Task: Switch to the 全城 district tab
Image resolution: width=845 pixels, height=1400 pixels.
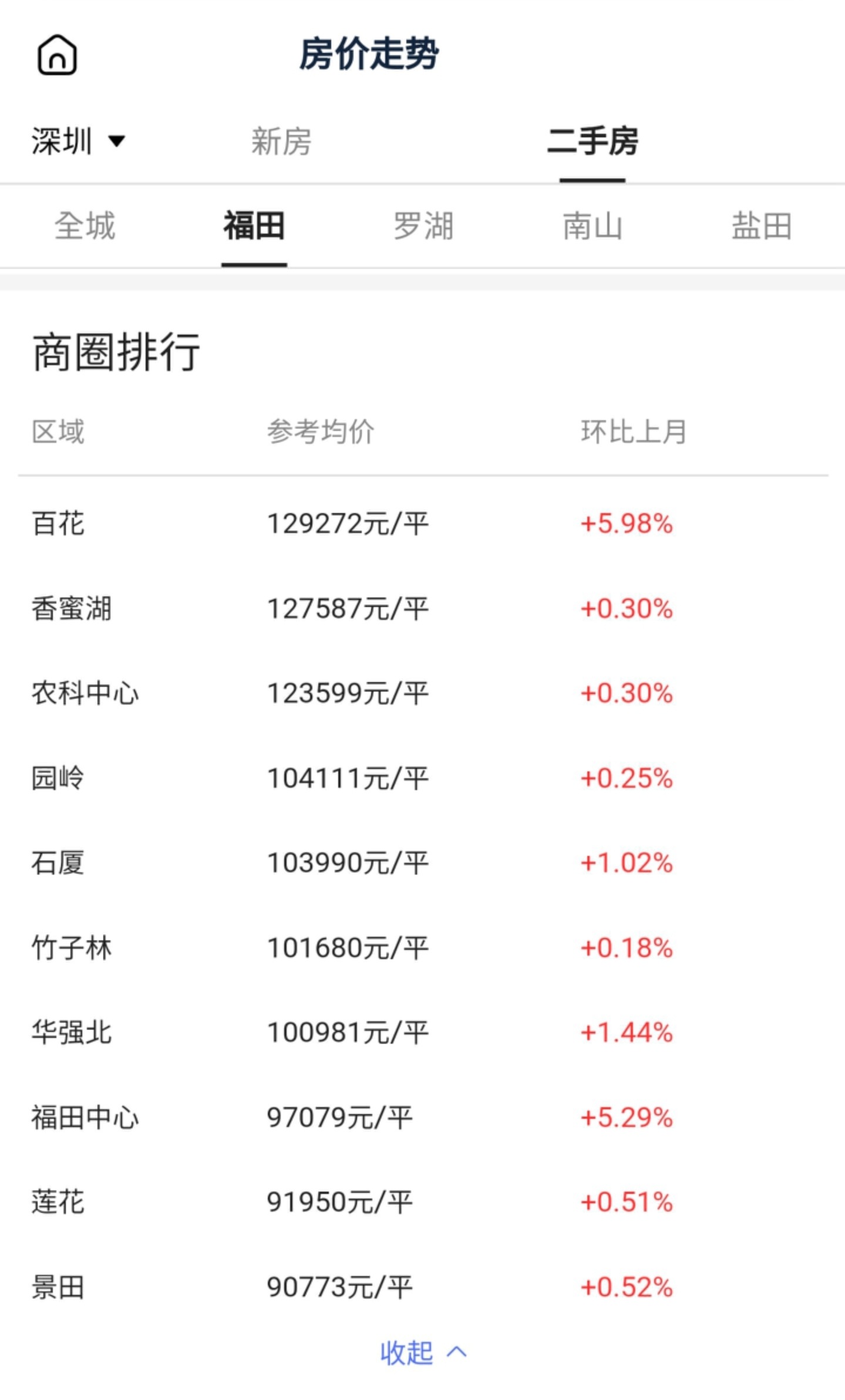Action: (85, 226)
